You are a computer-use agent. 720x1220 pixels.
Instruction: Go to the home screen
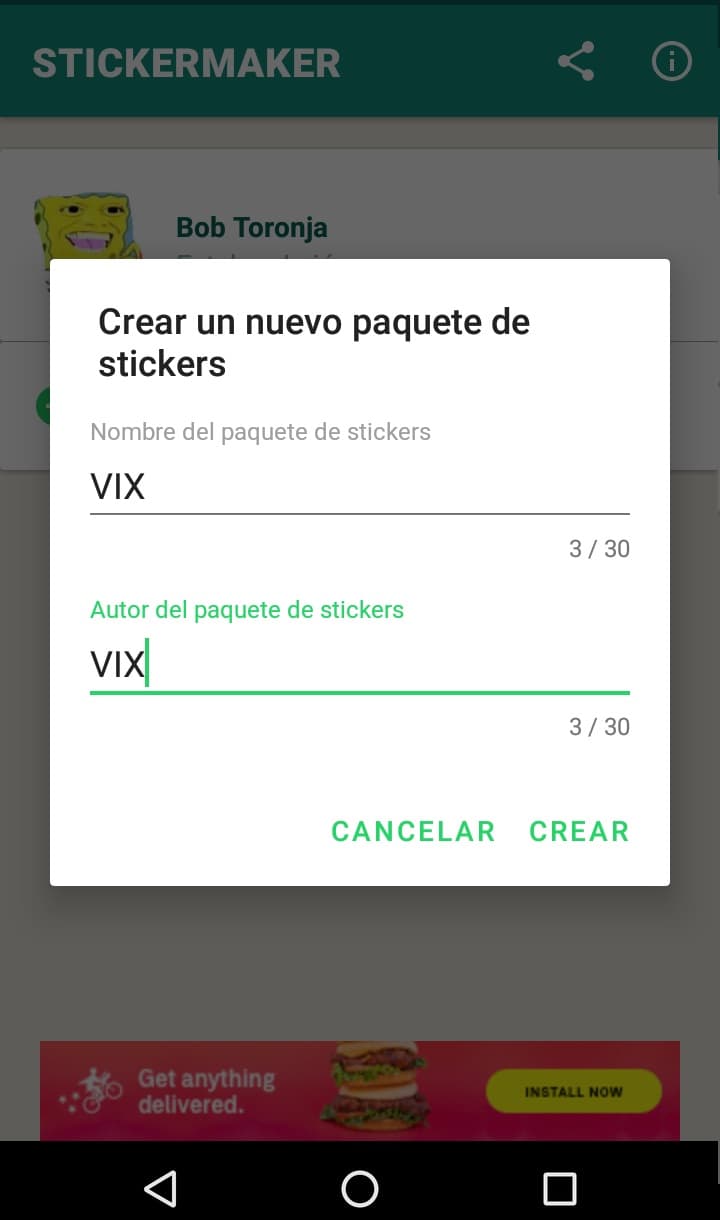tap(360, 1188)
